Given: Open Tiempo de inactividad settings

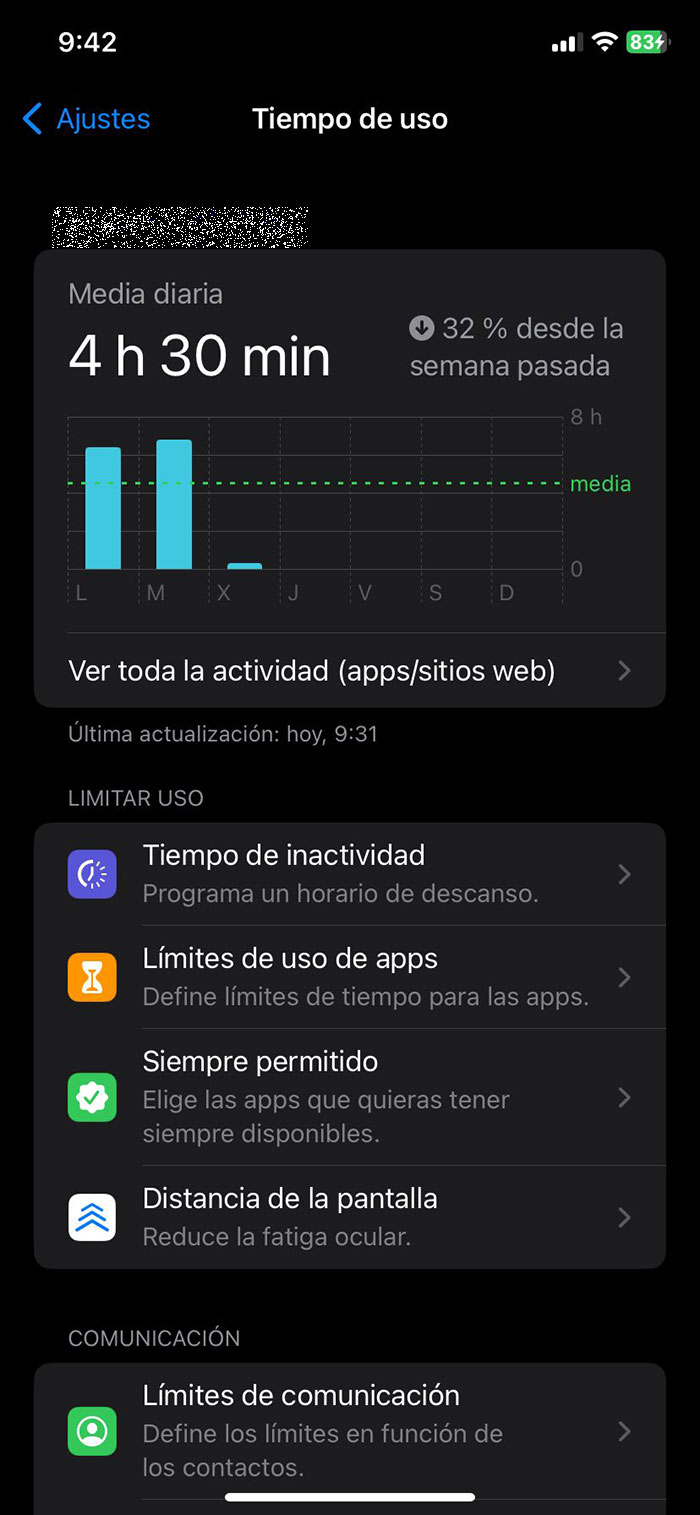Looking at the screenshot, I should [349, 874].
